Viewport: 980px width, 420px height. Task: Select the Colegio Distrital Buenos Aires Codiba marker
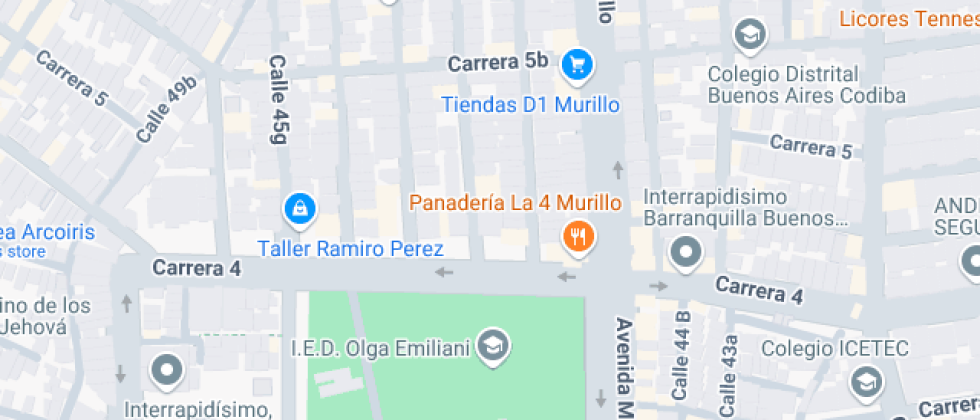click(x=749, y=35)
